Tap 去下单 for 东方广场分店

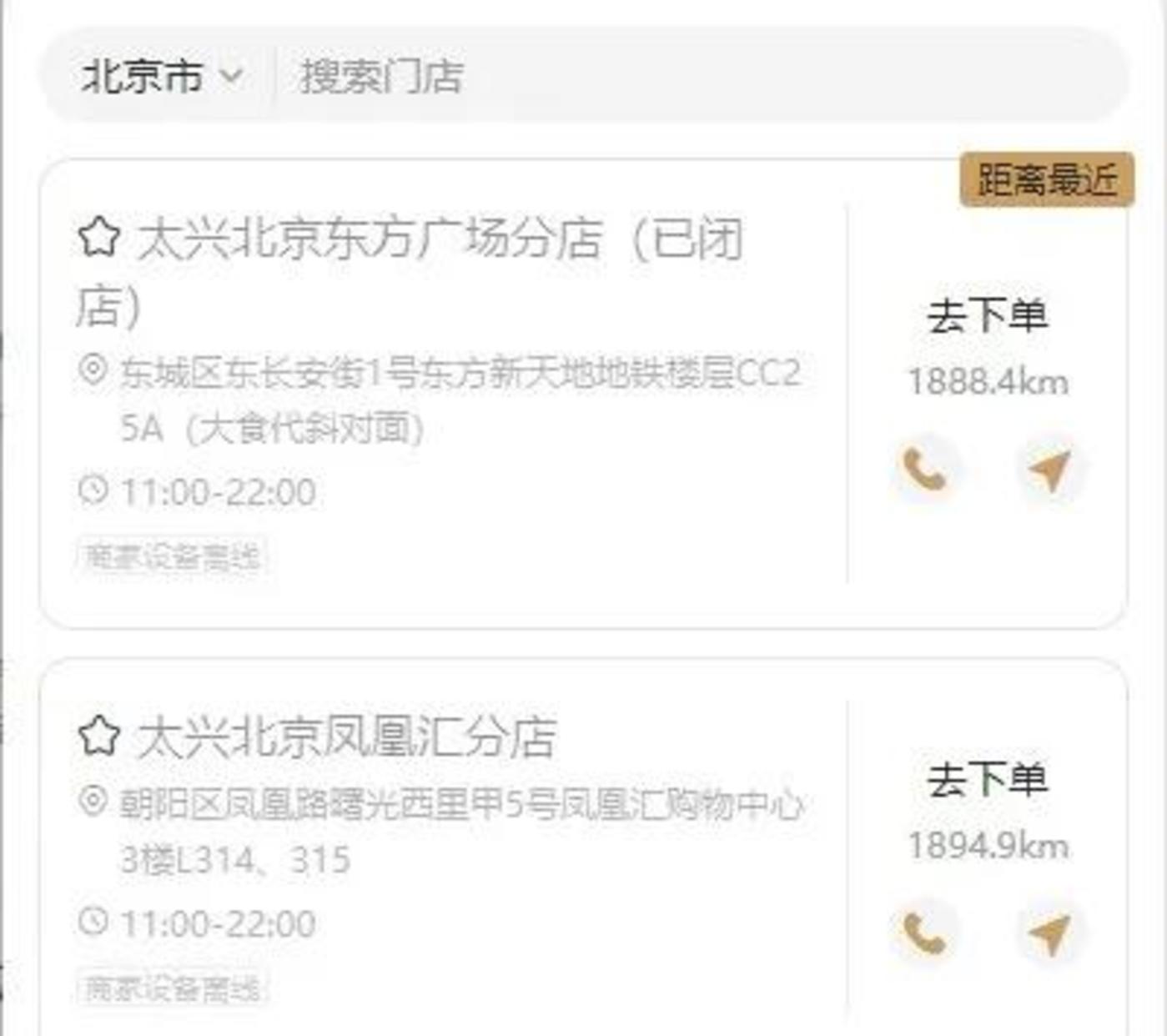tap(987, 316)
